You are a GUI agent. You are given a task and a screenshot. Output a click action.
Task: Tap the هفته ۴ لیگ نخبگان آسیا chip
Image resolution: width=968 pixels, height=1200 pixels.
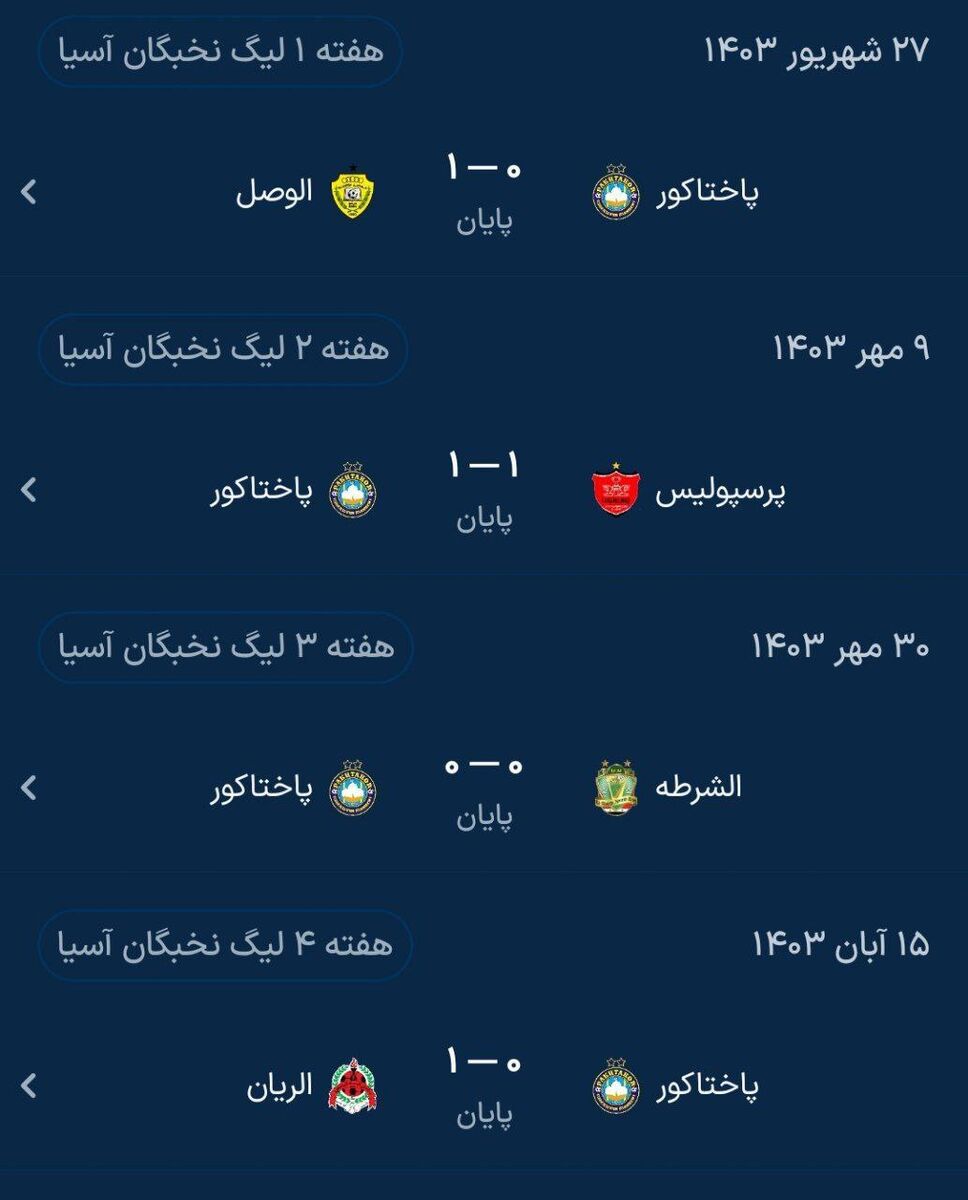pos(225,945)
